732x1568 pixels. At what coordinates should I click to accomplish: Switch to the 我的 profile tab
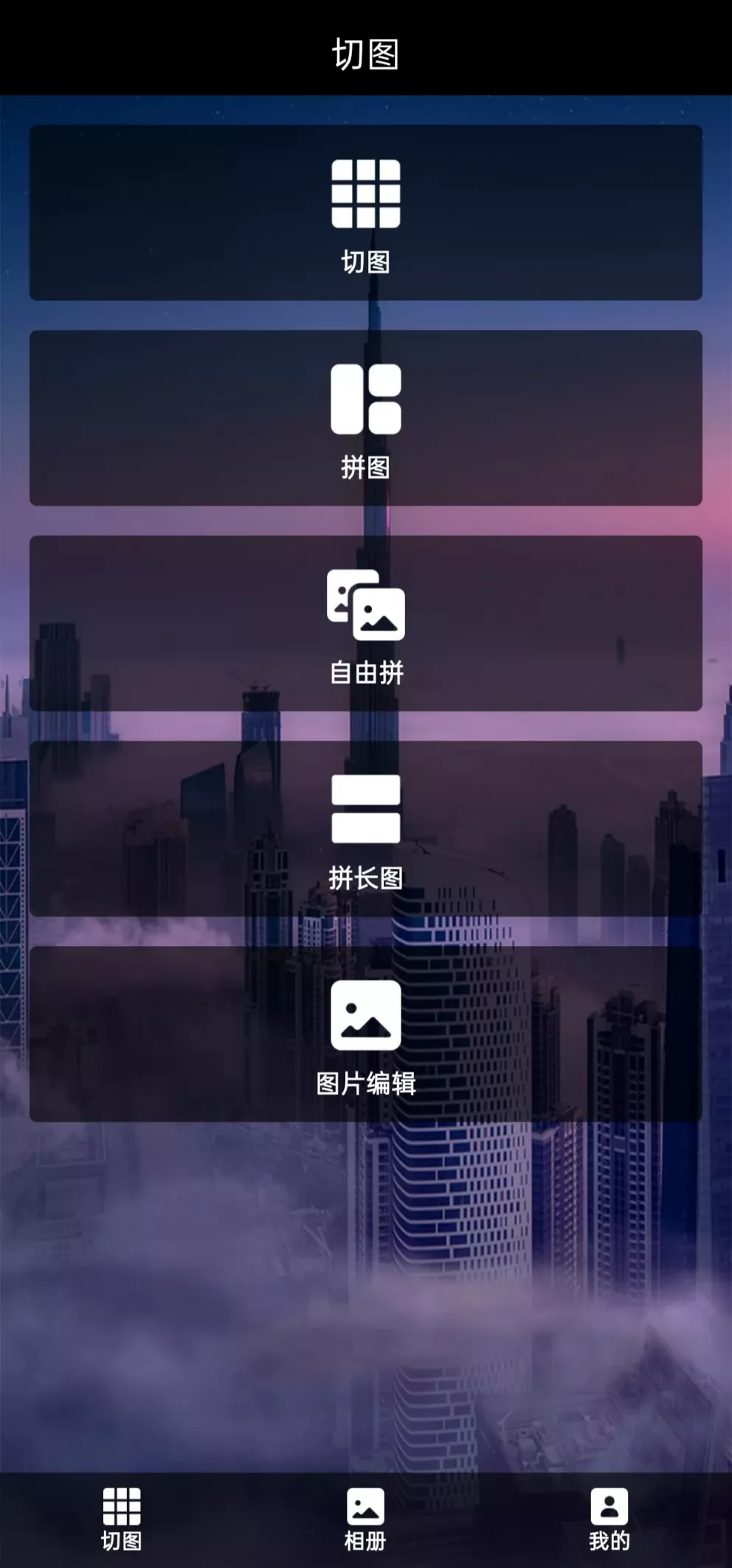(x=609, y=1519)
